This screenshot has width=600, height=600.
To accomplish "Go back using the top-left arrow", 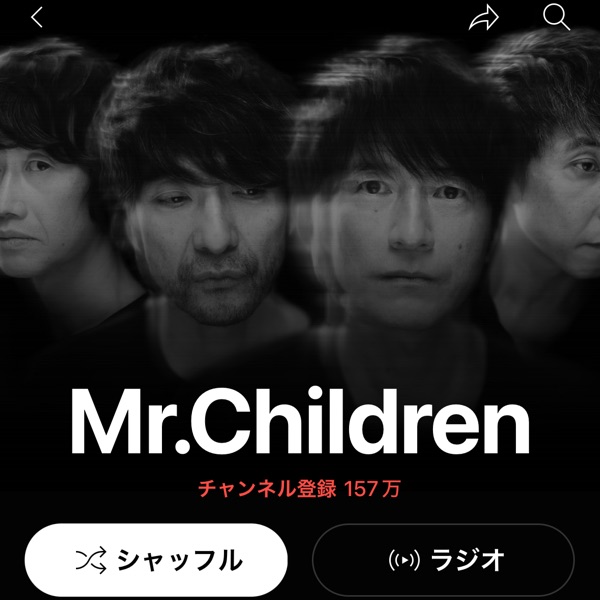I will (37, 17).
